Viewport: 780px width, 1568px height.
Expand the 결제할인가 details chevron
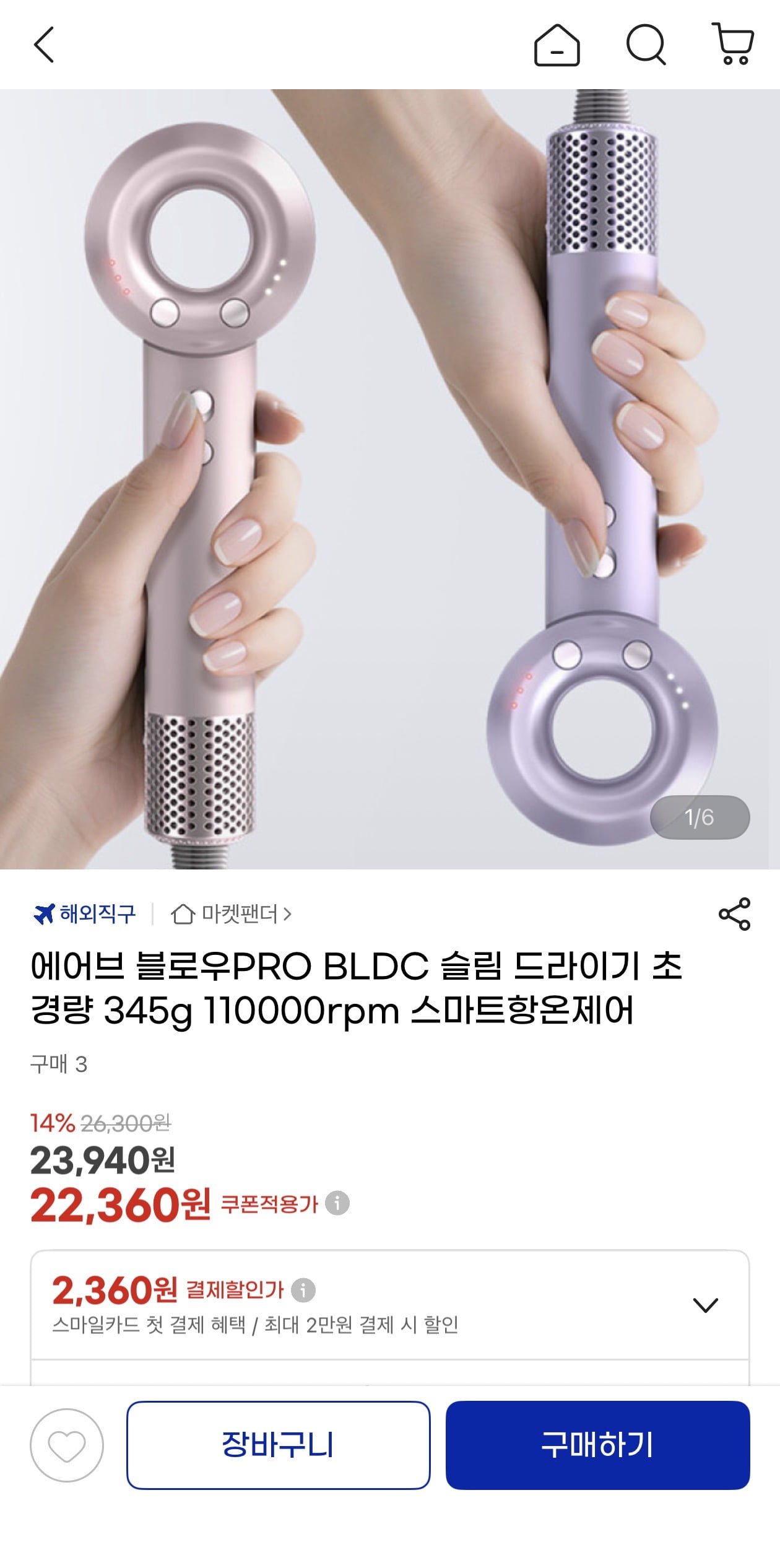click(x=705, y=1305)
